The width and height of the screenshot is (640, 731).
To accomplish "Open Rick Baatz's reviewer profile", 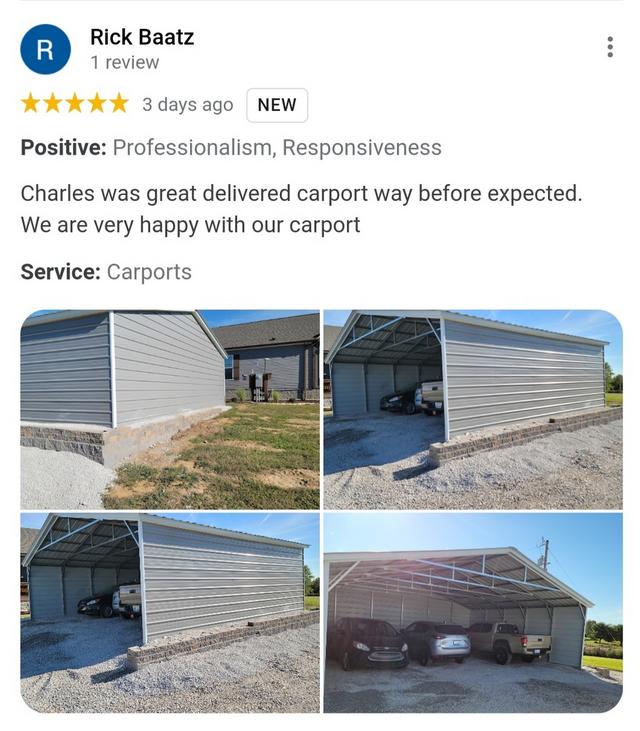I will coord(142,37).
